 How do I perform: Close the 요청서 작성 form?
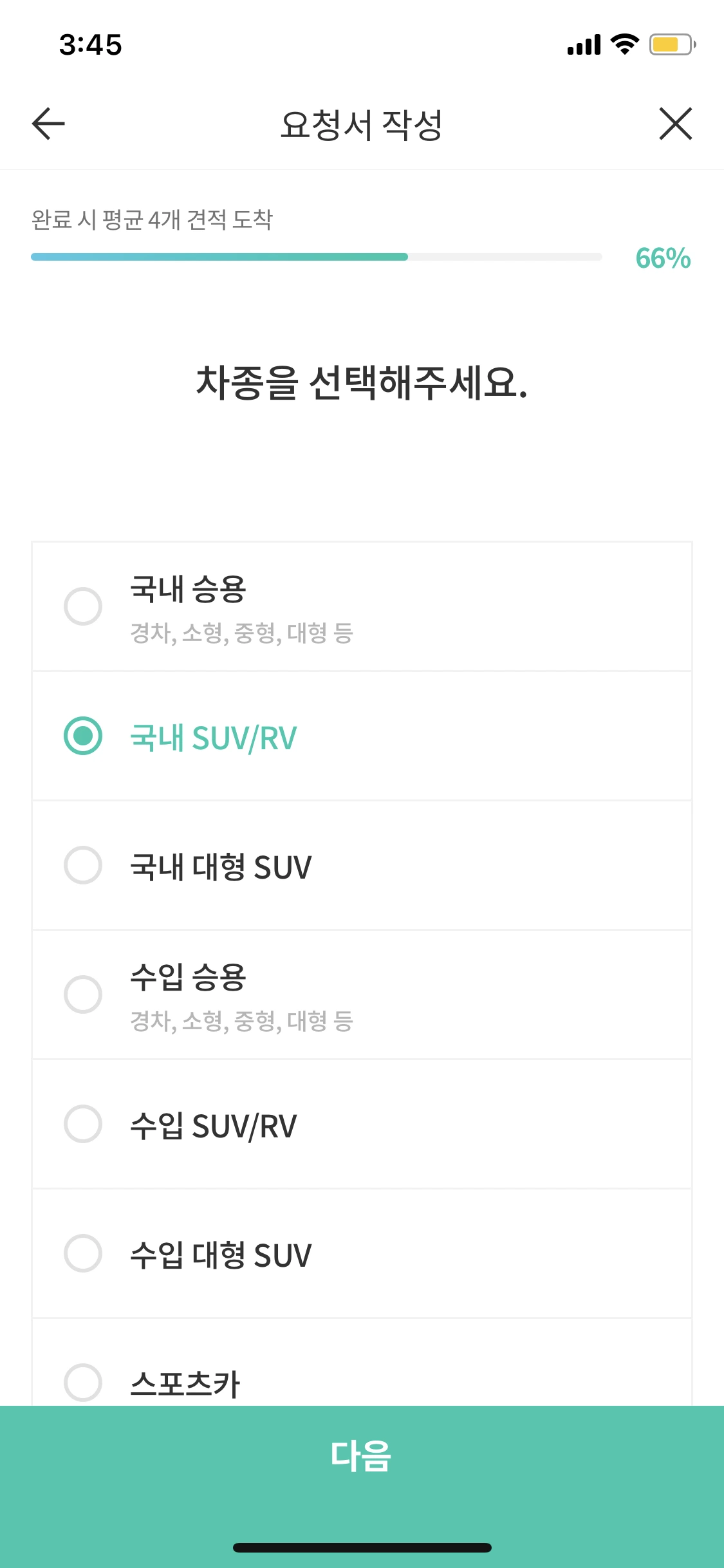[676, 124]
